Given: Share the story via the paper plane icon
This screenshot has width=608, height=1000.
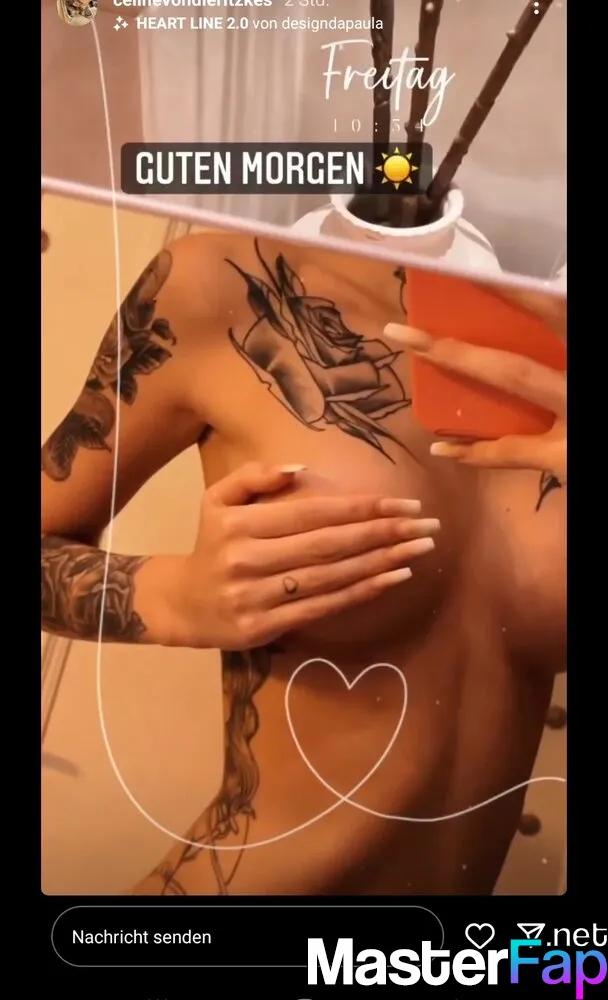Looking at the screenshot, I should (530, 934).
